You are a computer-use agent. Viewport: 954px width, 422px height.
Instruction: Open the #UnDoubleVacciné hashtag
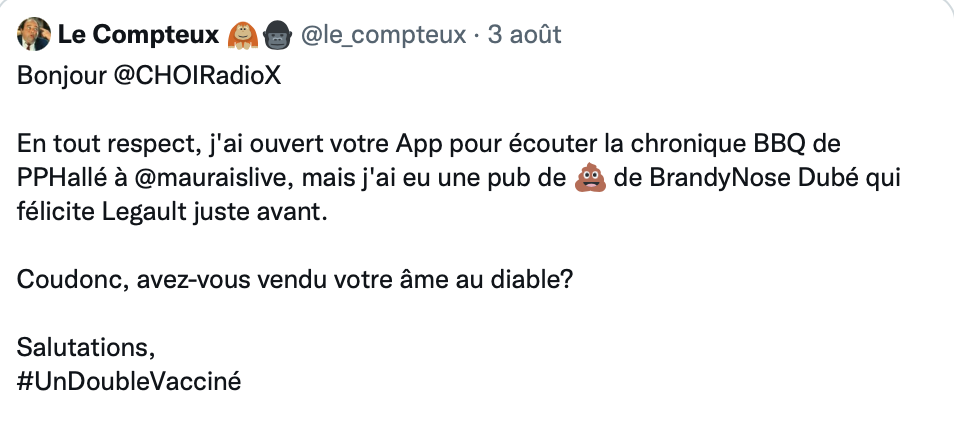tap(130, 380)
